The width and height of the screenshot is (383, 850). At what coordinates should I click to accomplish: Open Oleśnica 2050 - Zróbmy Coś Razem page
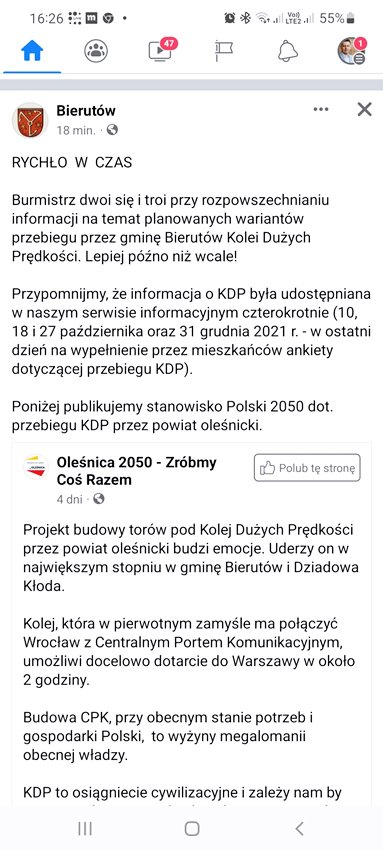[x=137, y=471]
